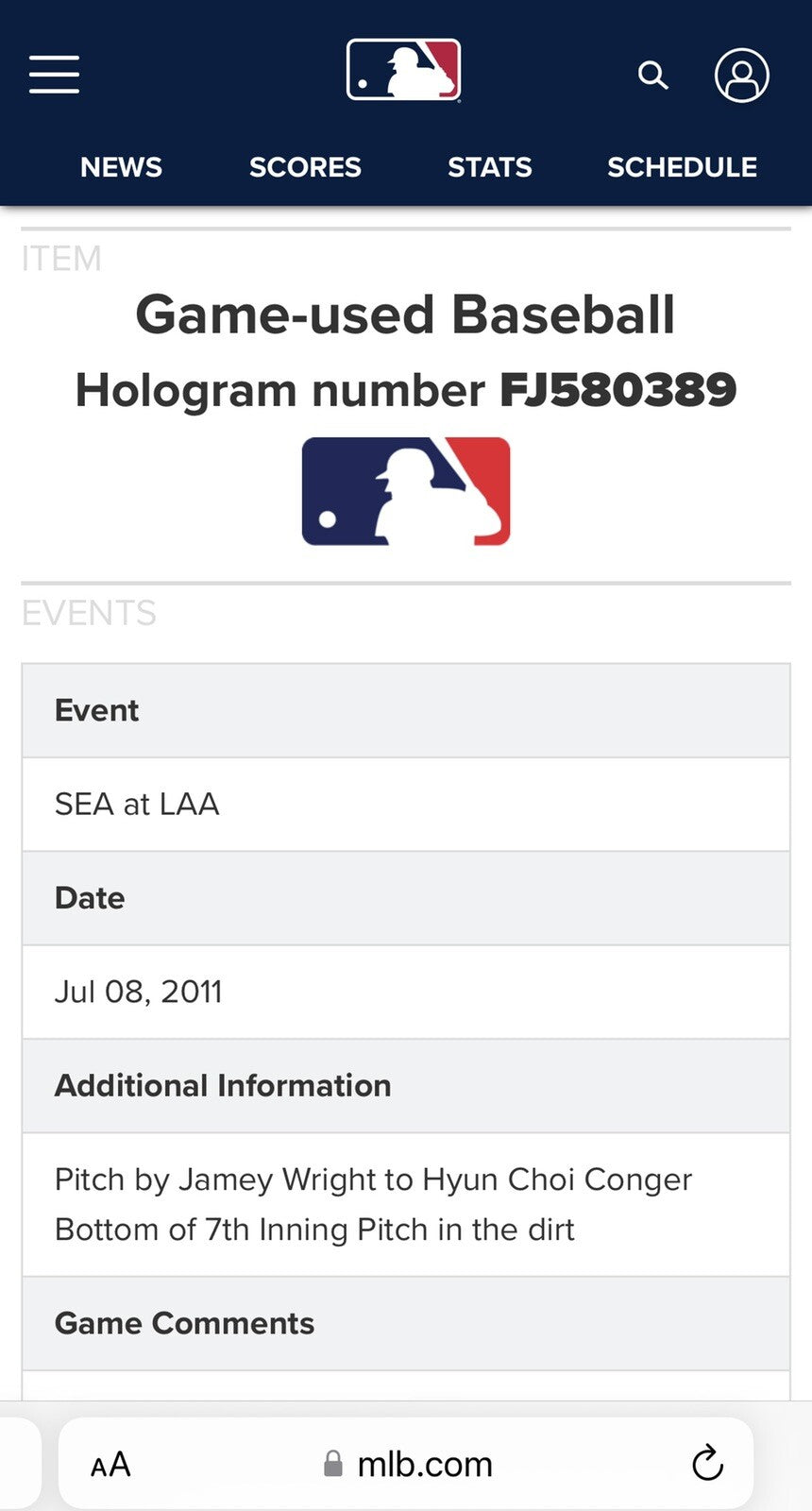
Task: Open the user account profile icon
Action: 741,75
